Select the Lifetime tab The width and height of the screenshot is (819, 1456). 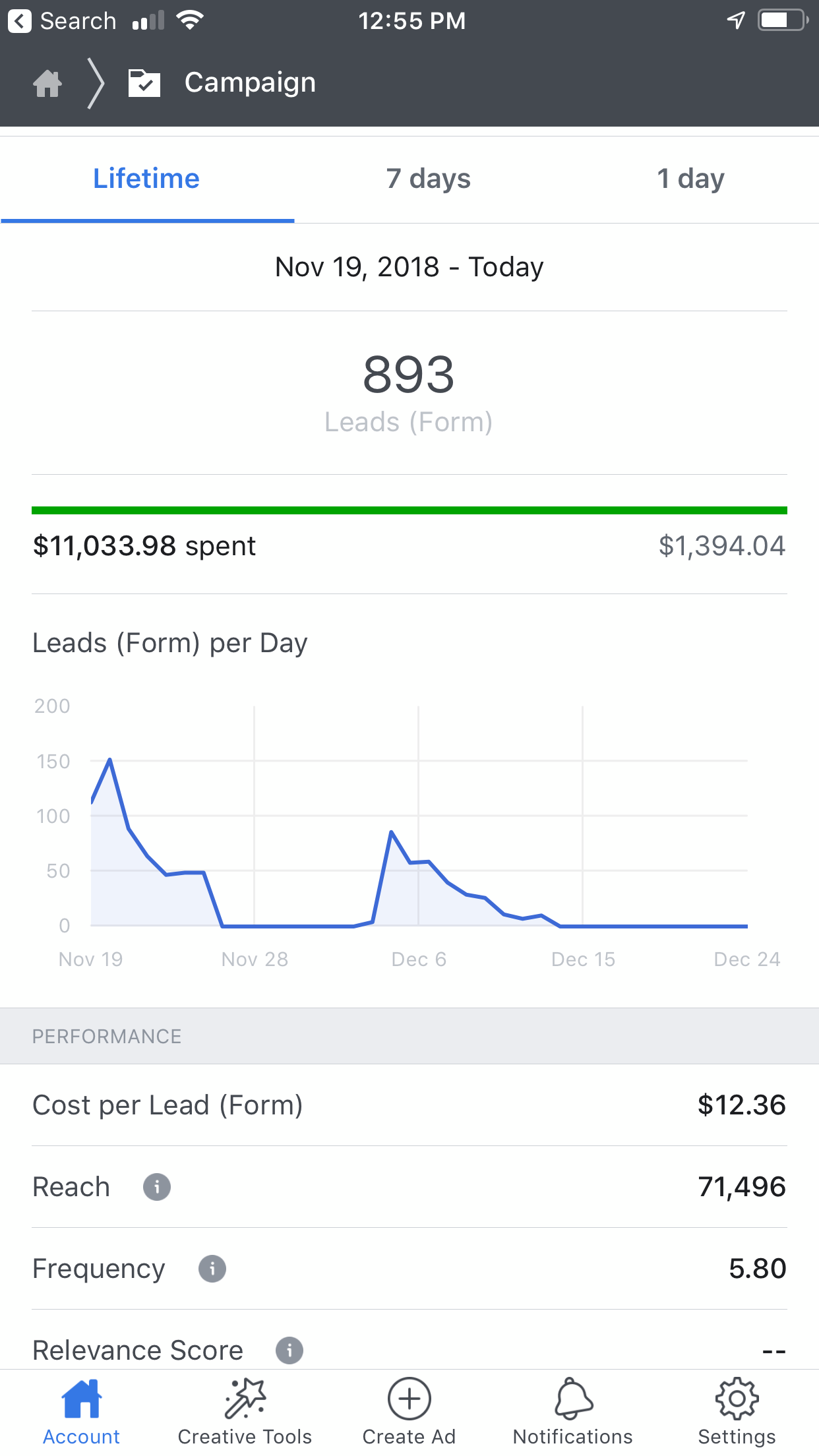click(x=146, y=179)
